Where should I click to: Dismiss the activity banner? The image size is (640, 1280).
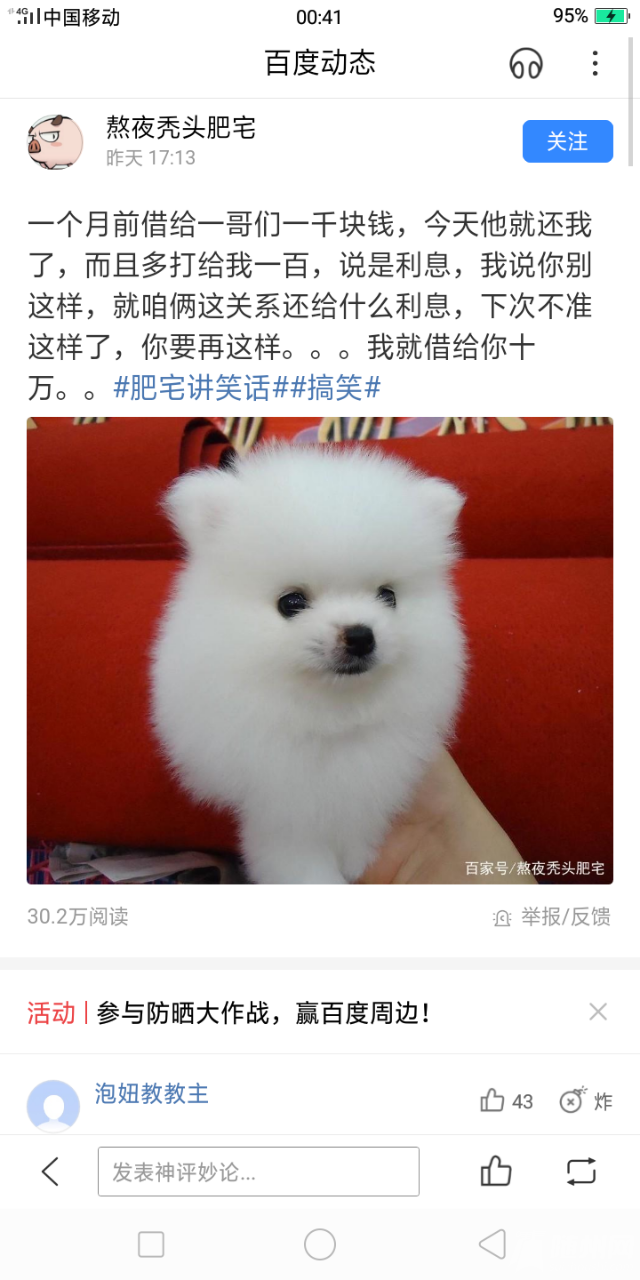(598, 1012)
